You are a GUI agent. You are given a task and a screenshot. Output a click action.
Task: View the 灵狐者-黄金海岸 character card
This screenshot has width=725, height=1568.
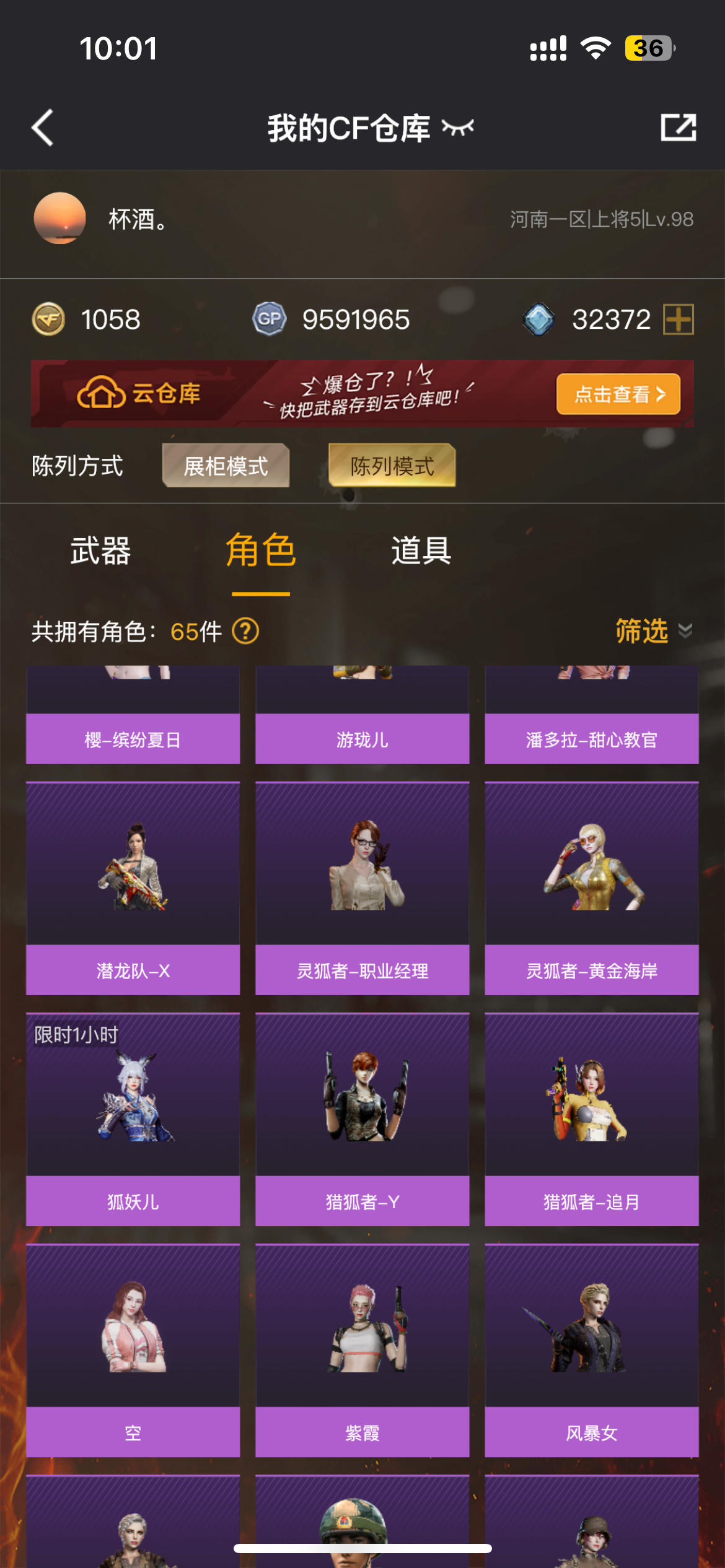coord(591,889)
